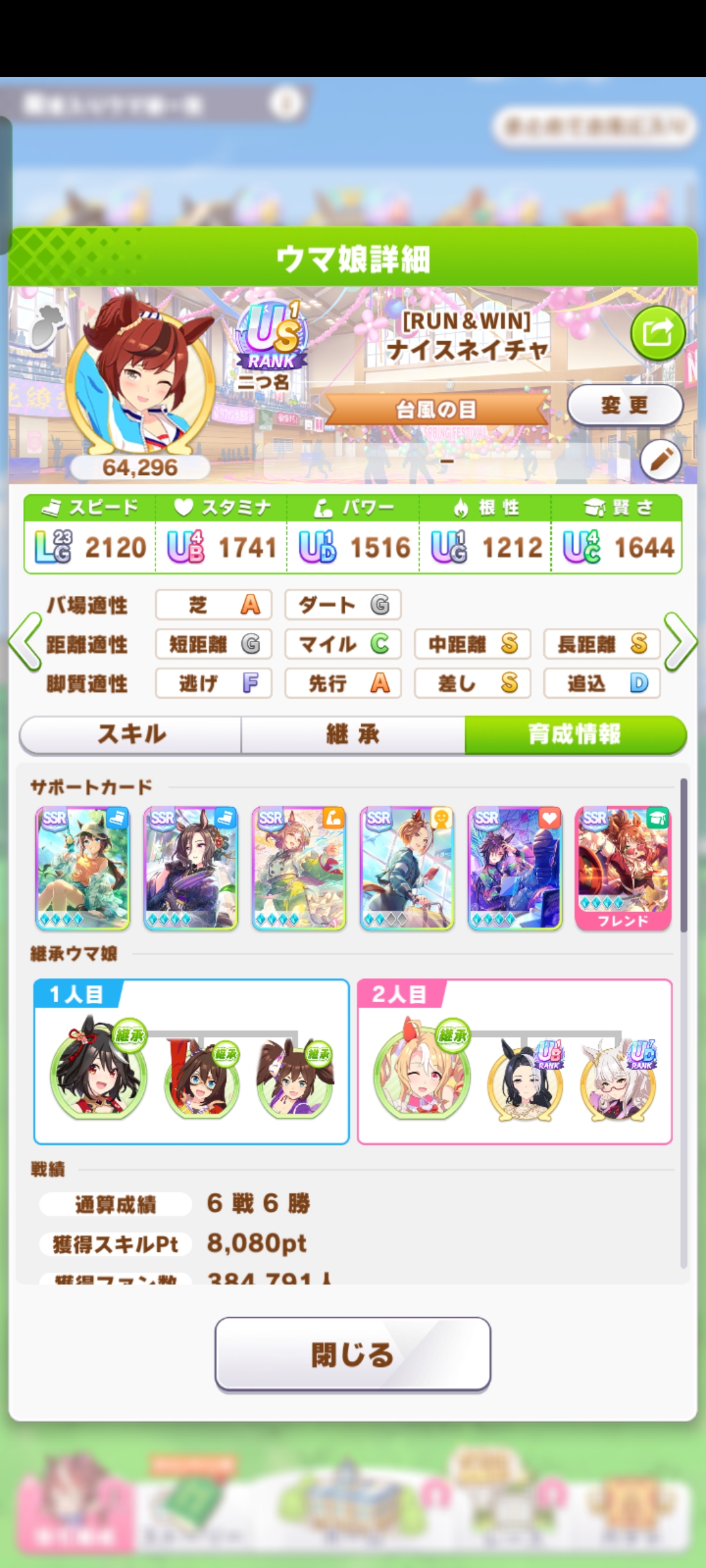Tap the green share icon
706x1568 pixels.
657,333
